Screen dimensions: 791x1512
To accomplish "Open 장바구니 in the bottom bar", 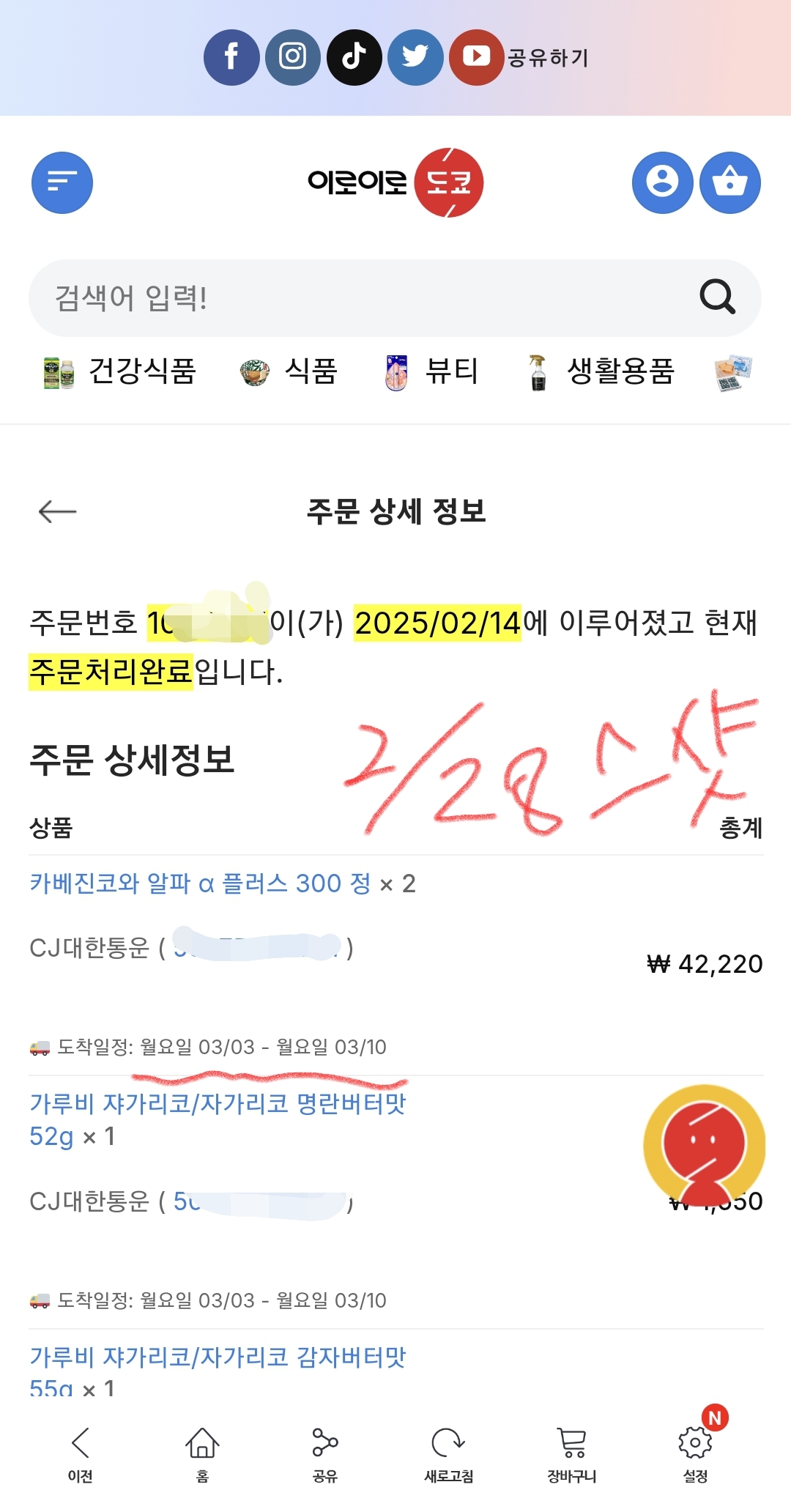I will click(571, 1454).
